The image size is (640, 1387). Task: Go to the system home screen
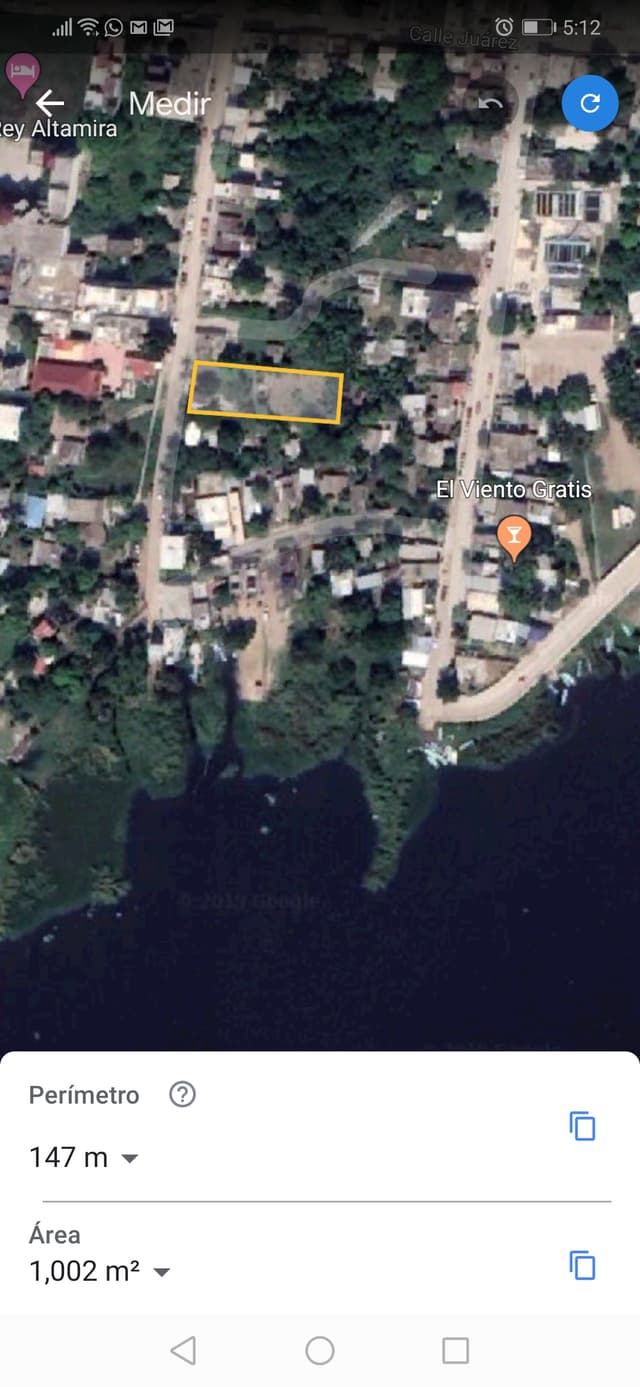coord(320,1351)
